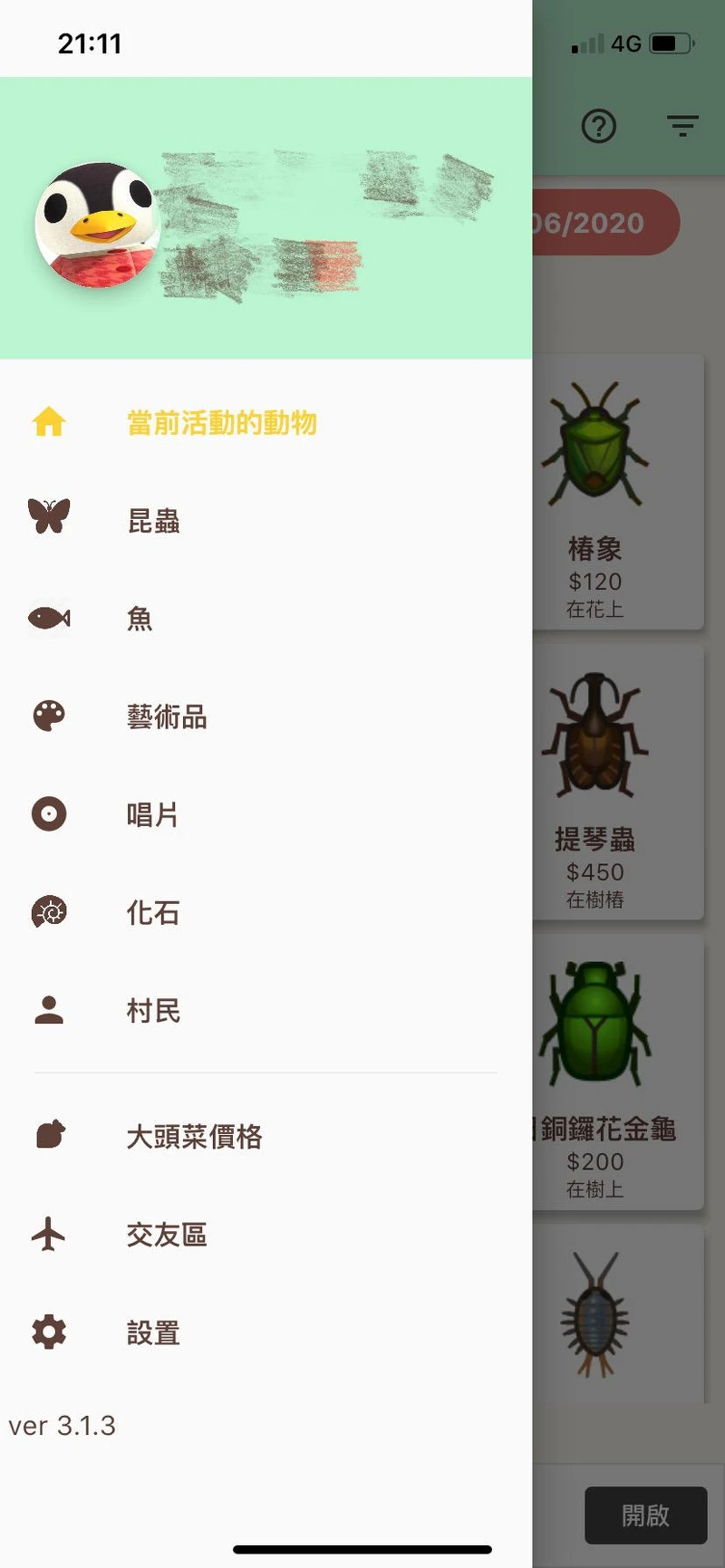Open the 交友區 section
The height and width of the screenshot is (1568, 725).
(x=167, y=1234)
